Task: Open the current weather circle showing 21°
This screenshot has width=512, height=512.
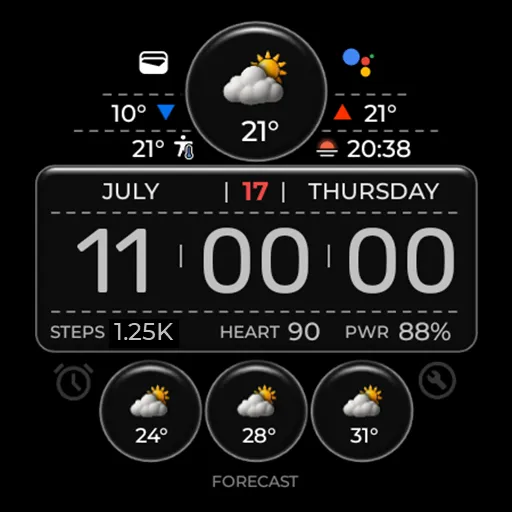Action: coord(256,92)
